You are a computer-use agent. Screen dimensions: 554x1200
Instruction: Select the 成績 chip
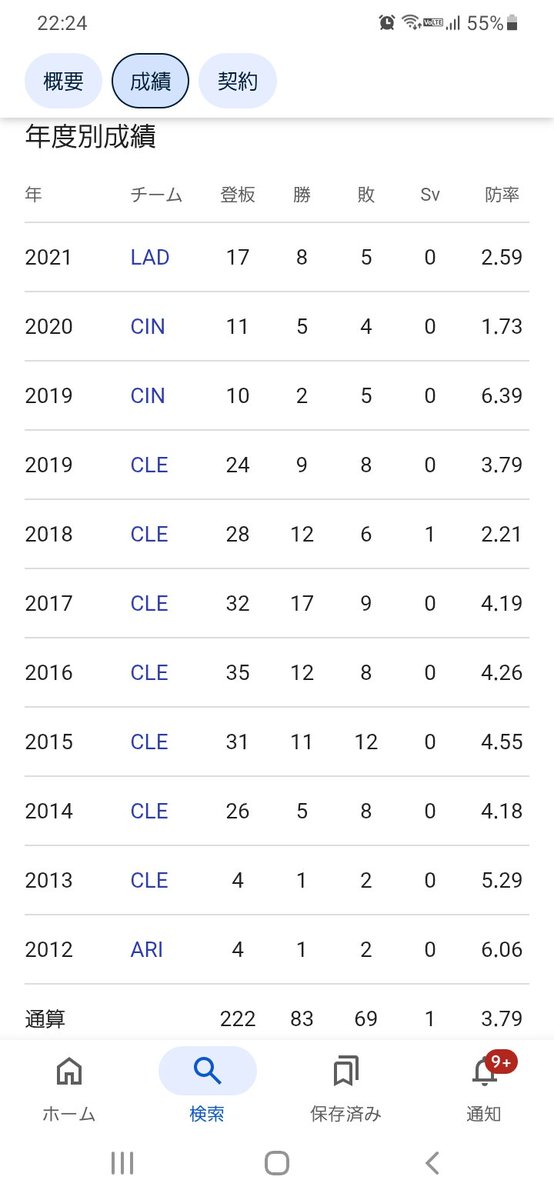point(150,81)
